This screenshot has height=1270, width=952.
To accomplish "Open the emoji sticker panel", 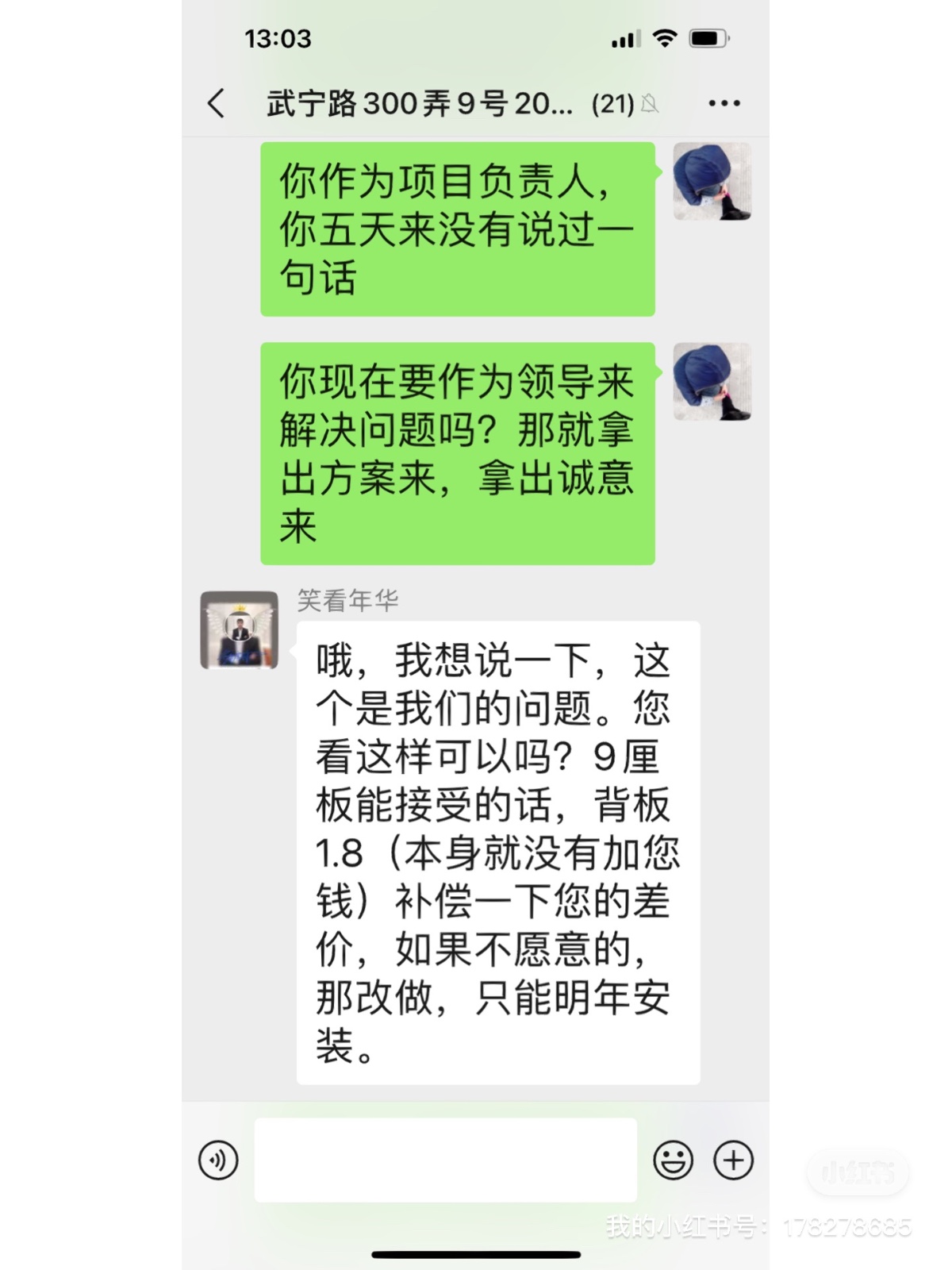I will (673, 1160).
